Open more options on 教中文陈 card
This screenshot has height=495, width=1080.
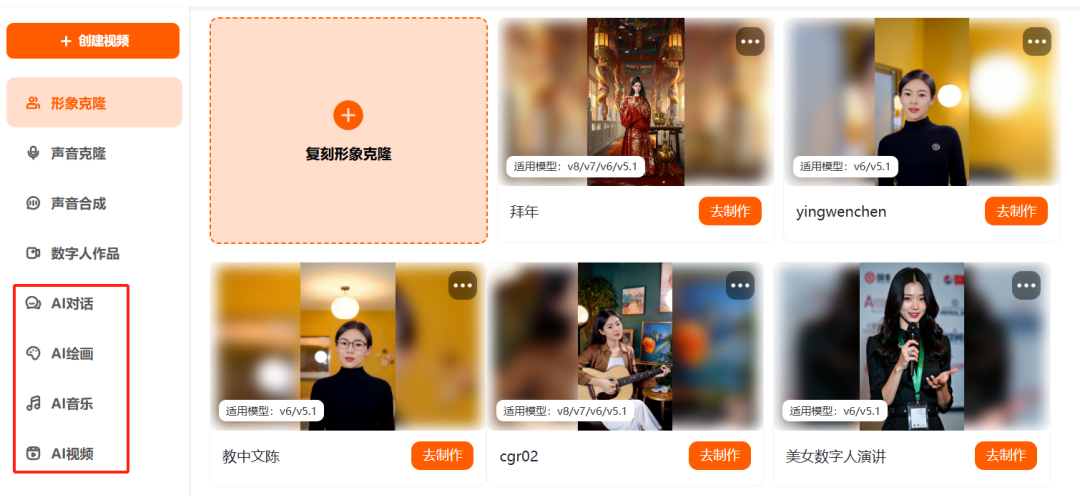(x=462, y=285)
